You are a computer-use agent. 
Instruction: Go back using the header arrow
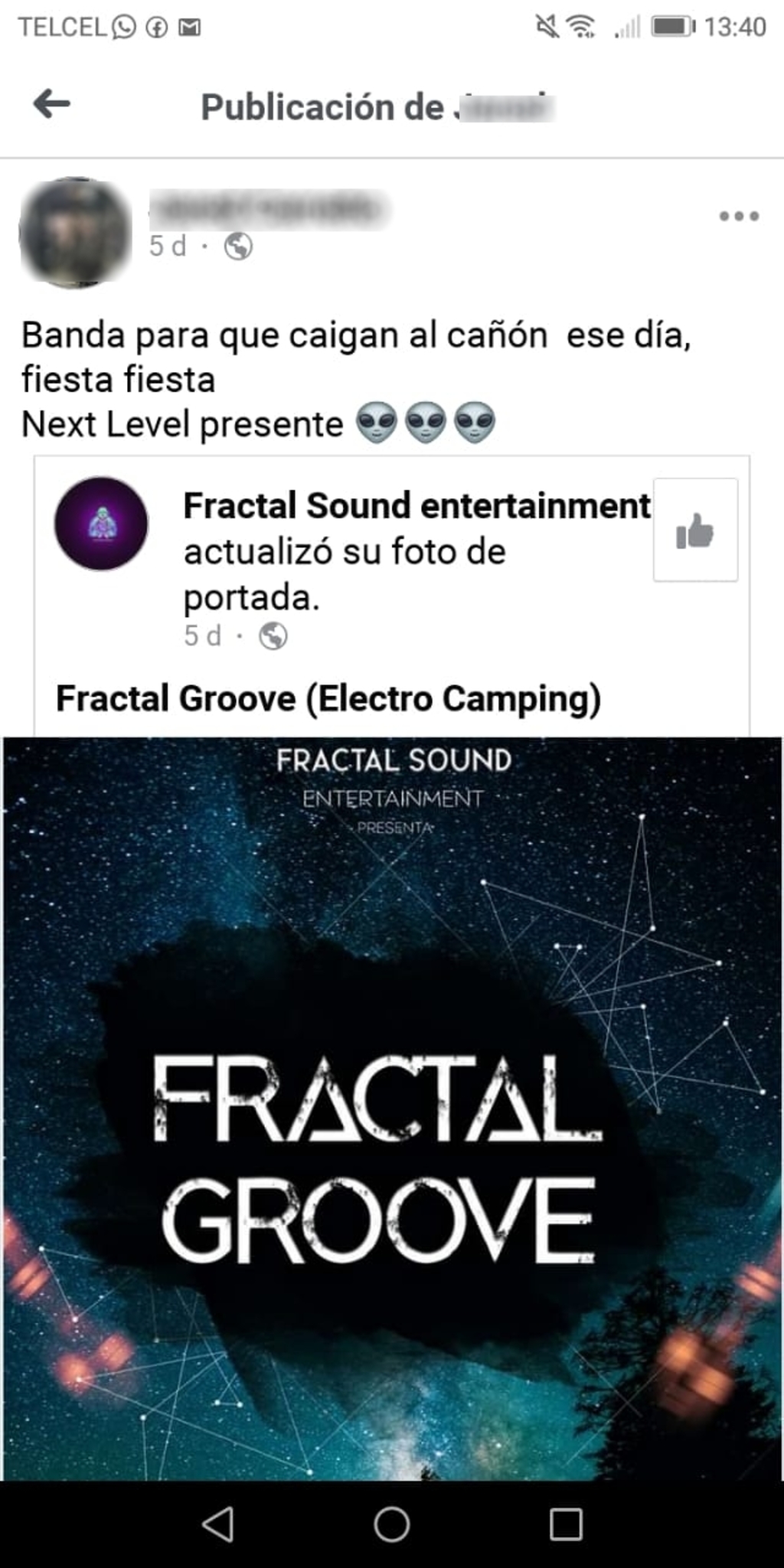[x=52, y=103]
